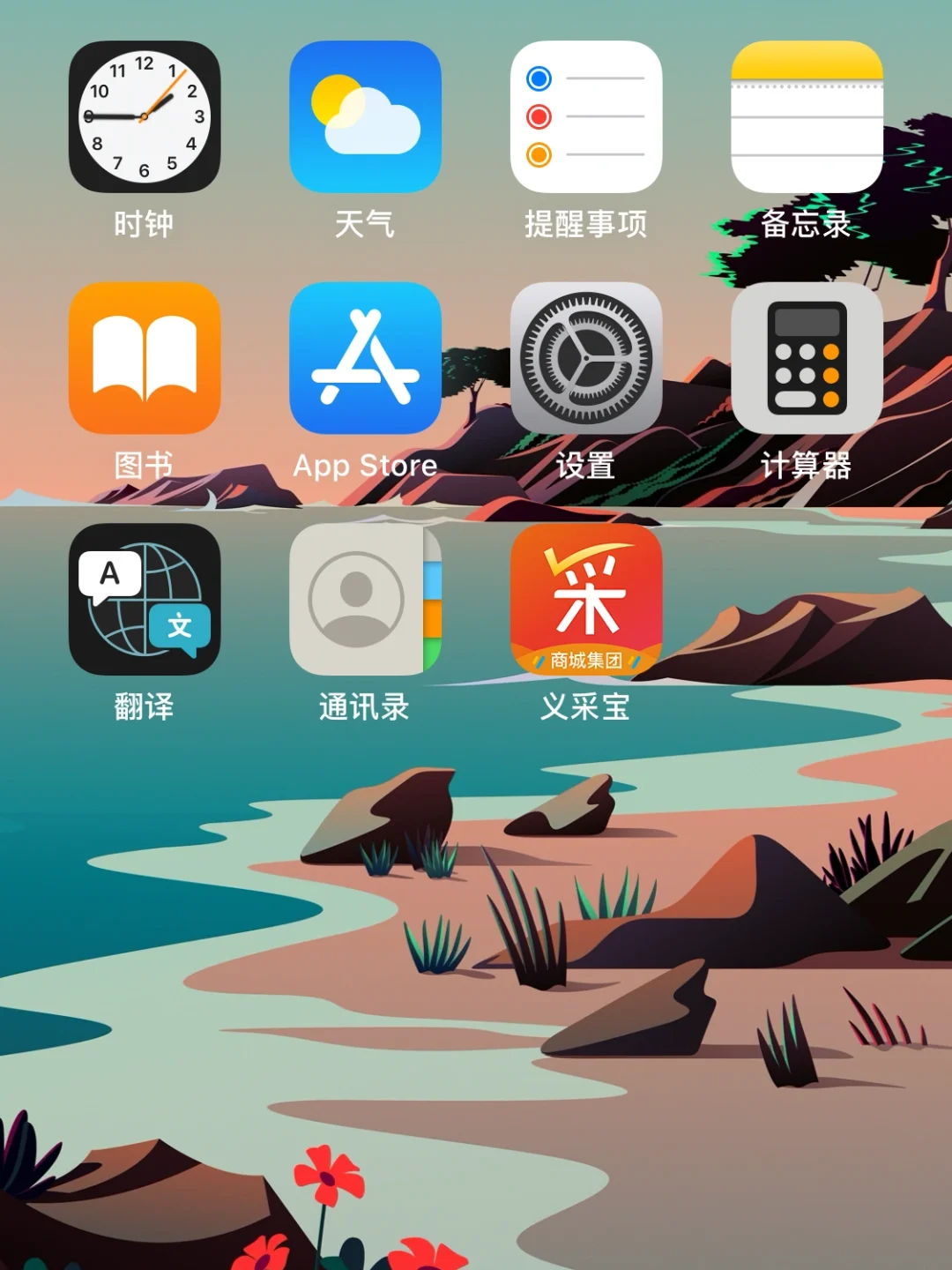Viewport: 952px width, 1270px height.
Task: Open Contacts (通讯录)
Action: tap(365, 600)
